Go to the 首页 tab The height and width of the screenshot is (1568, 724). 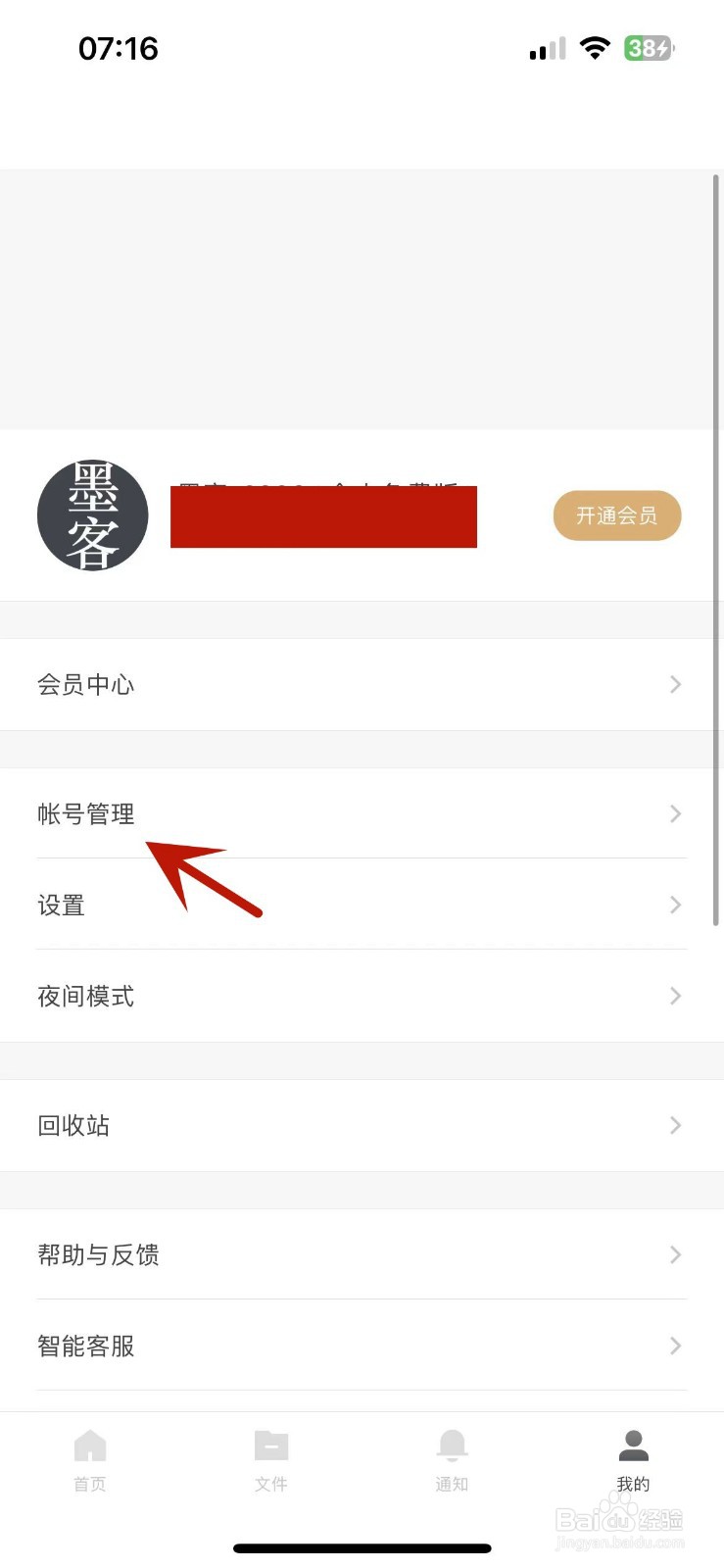coord(89,1460)
